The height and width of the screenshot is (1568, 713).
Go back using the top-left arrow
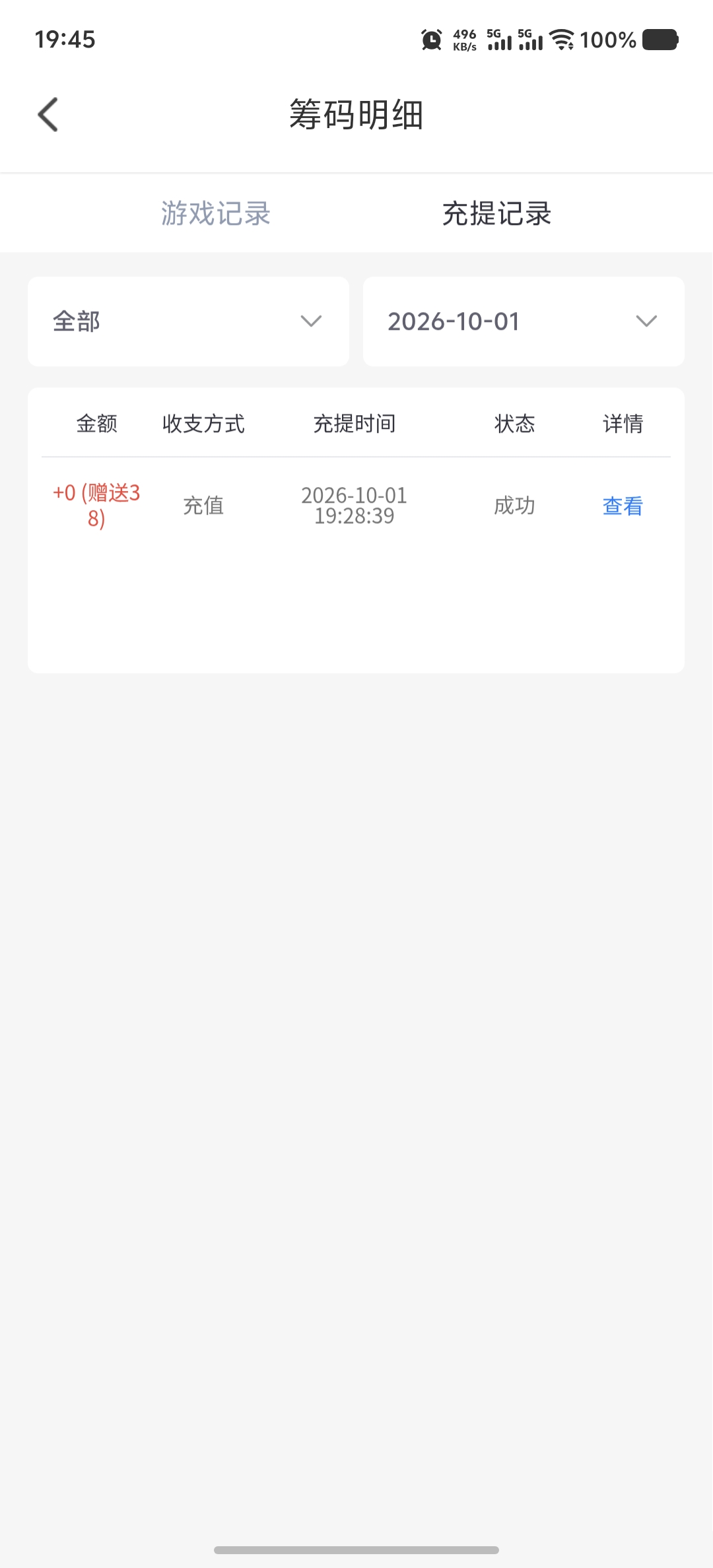(x=48, y=115)
